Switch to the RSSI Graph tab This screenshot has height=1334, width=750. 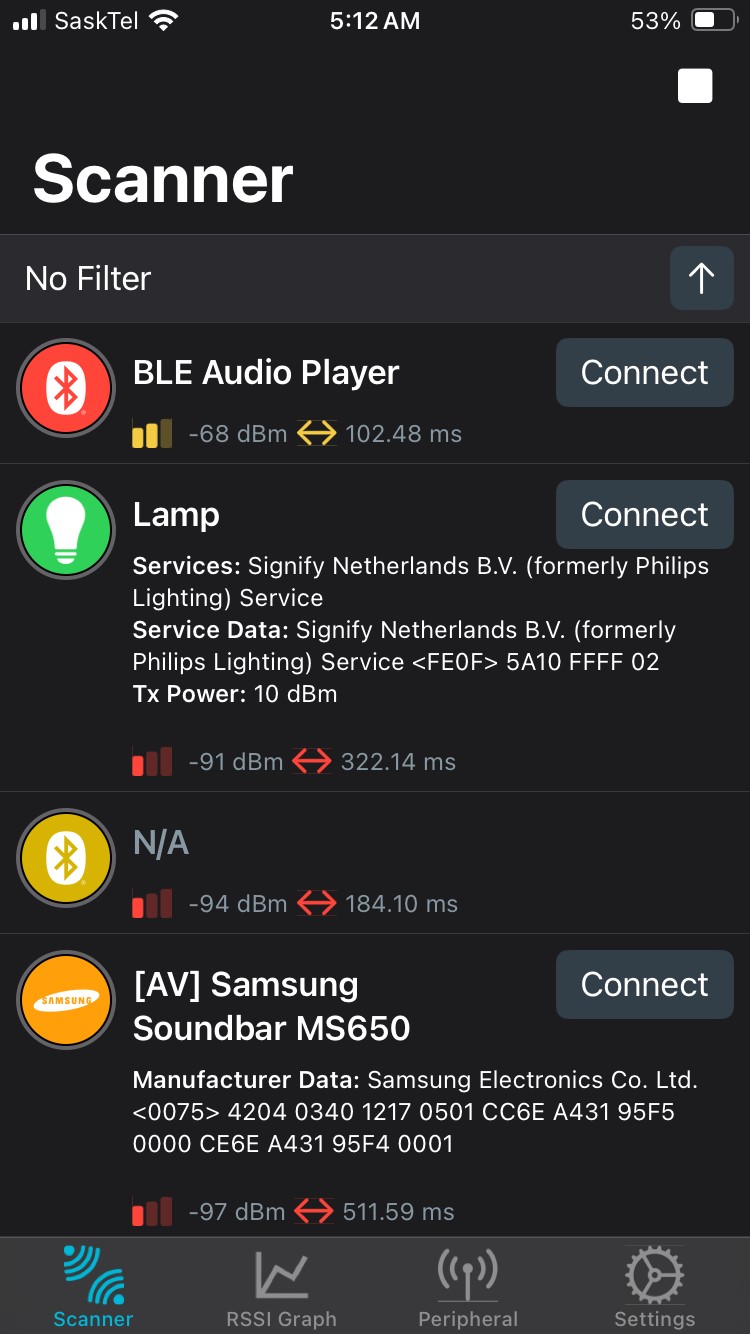point(281,1288)
